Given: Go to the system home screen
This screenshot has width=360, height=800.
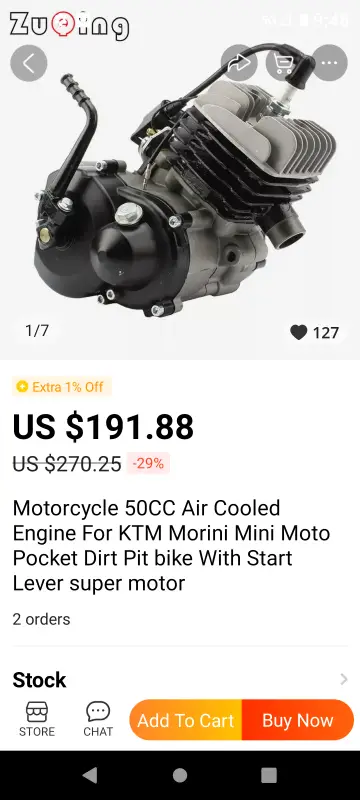Looking at the screenshot, I should 180,775.
